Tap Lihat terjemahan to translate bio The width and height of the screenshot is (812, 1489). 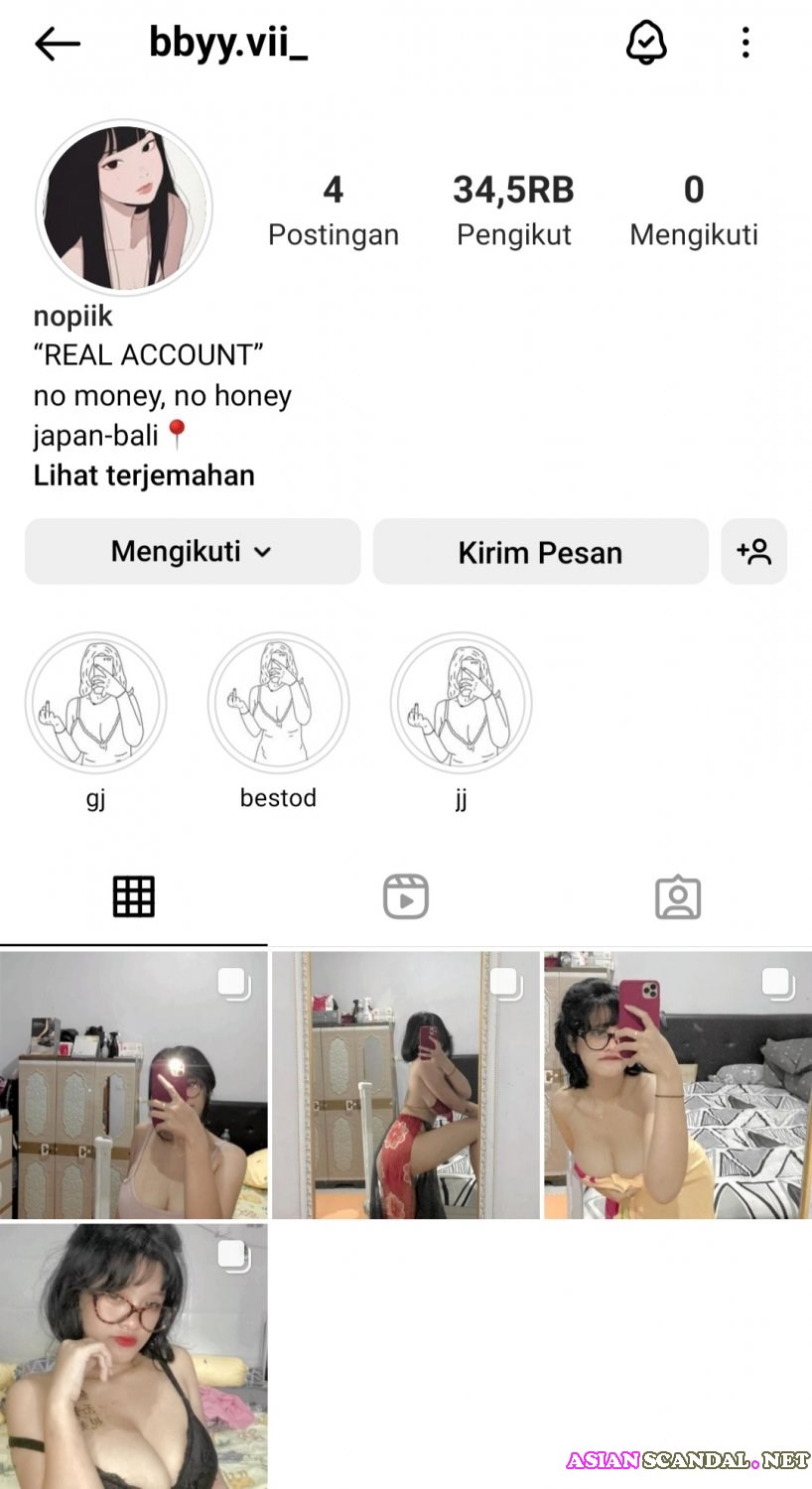point(144,475)
